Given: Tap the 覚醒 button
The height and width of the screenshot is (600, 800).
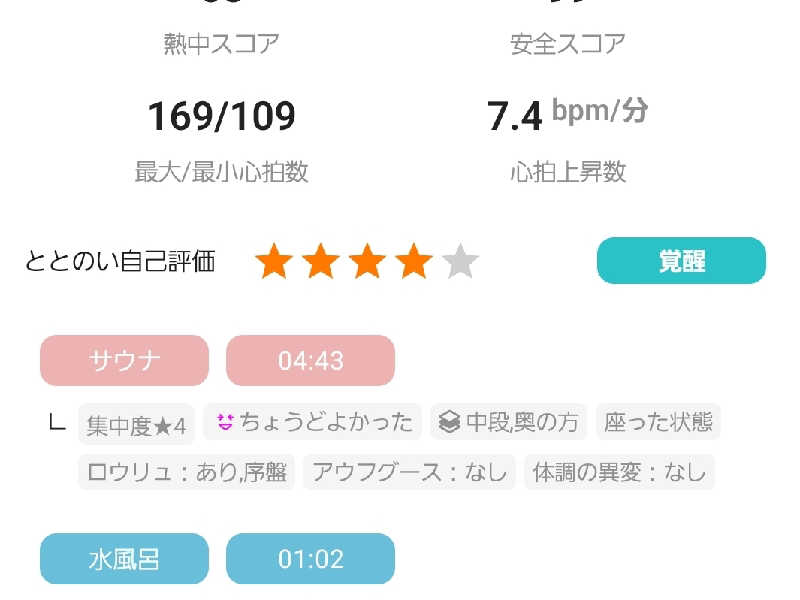Looking at the screenshot, I should (x=681, y=261).
